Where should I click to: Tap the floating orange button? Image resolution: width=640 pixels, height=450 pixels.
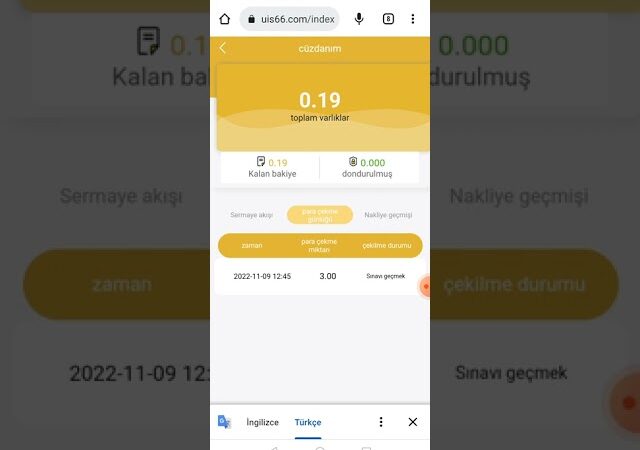point(425,287)
